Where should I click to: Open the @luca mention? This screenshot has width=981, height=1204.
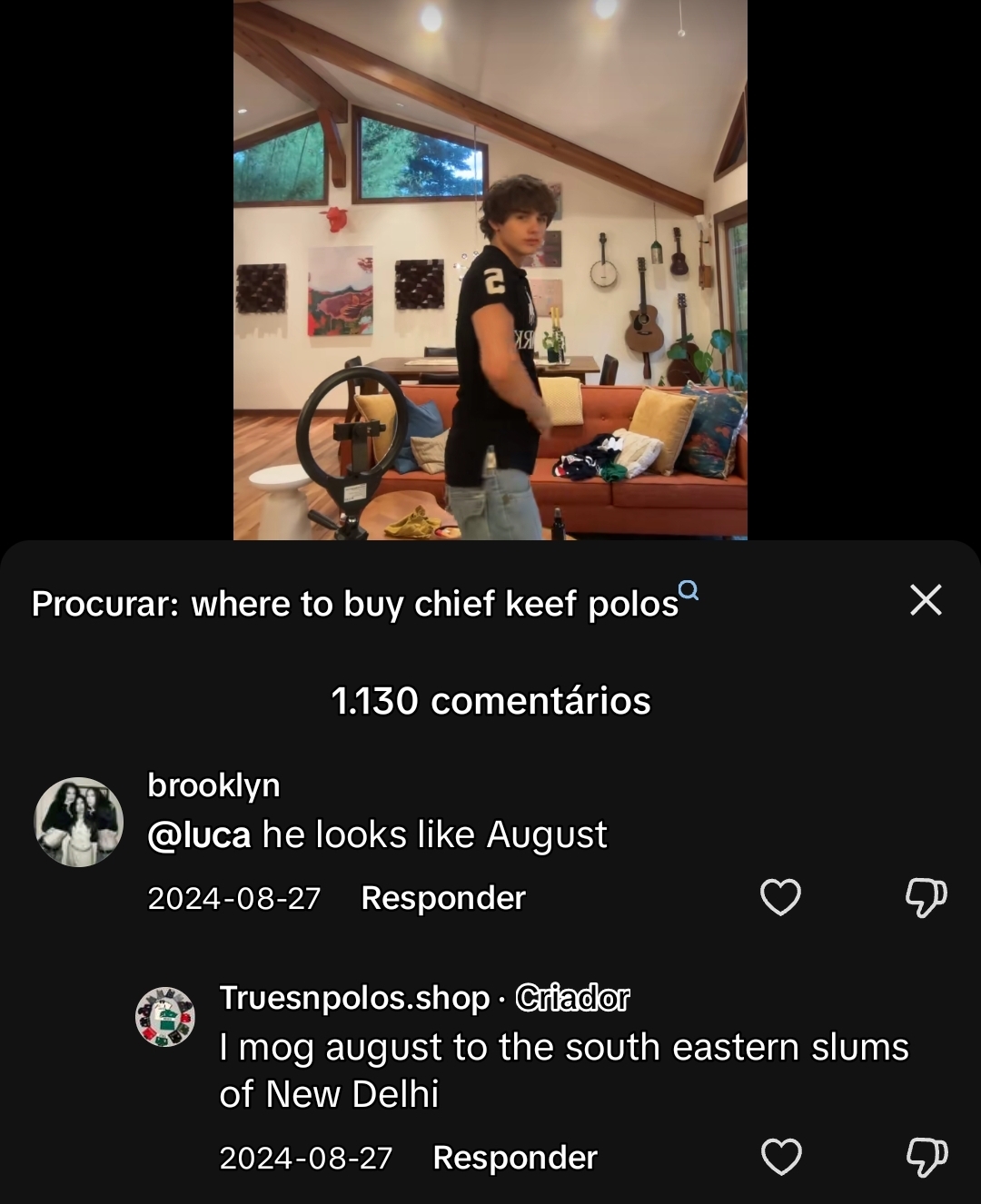click(x=199, y=835)
